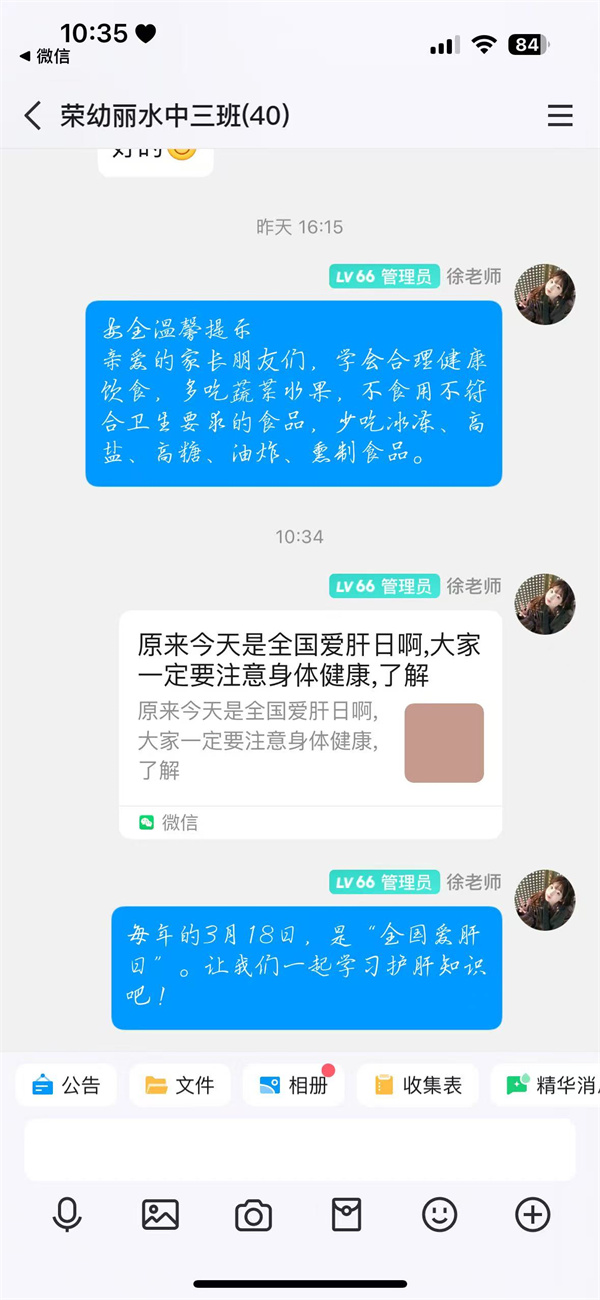The width and height of the screenshot is (600, 1300).
Task: Open the 公告 shortcut
Action: 66,1085
